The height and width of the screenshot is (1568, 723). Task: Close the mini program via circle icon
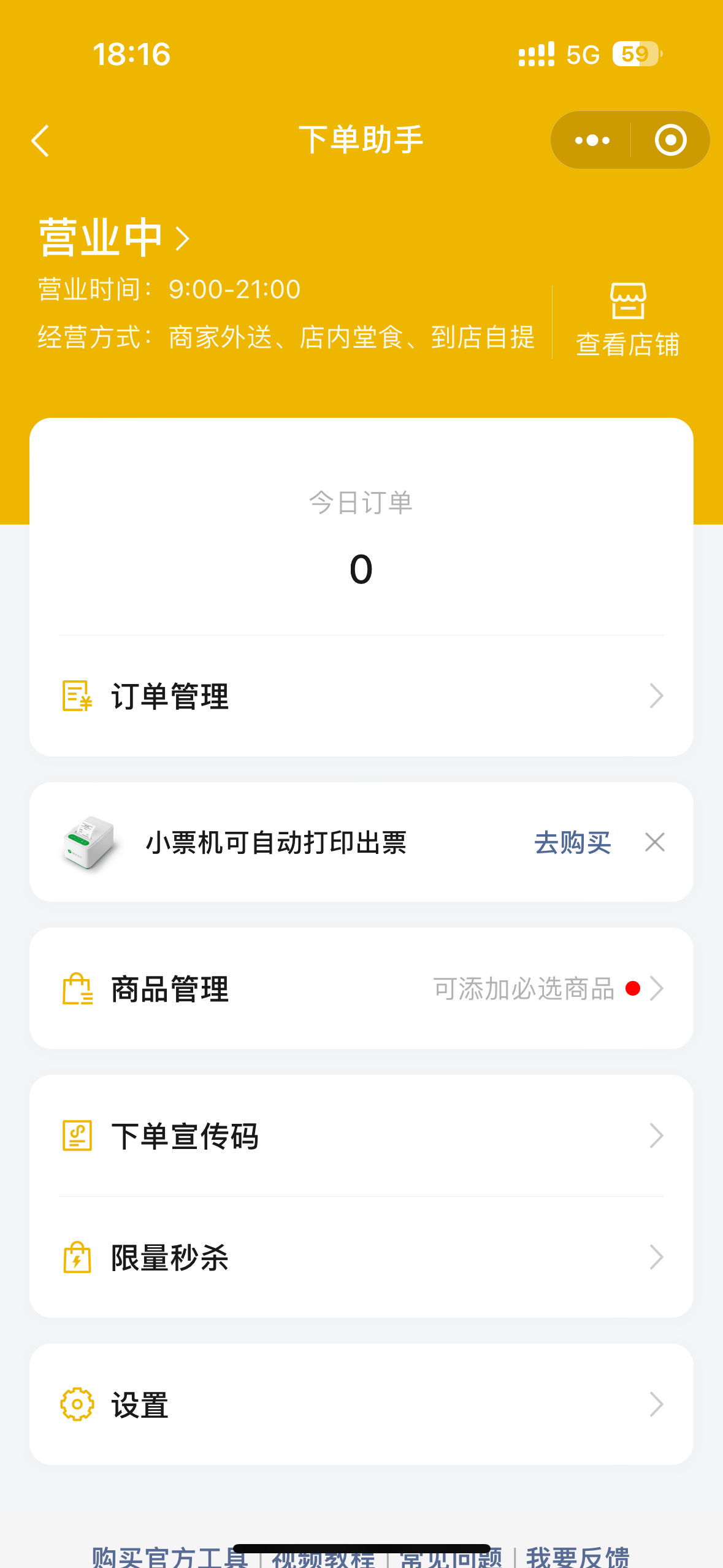click(x=670, y=140)
